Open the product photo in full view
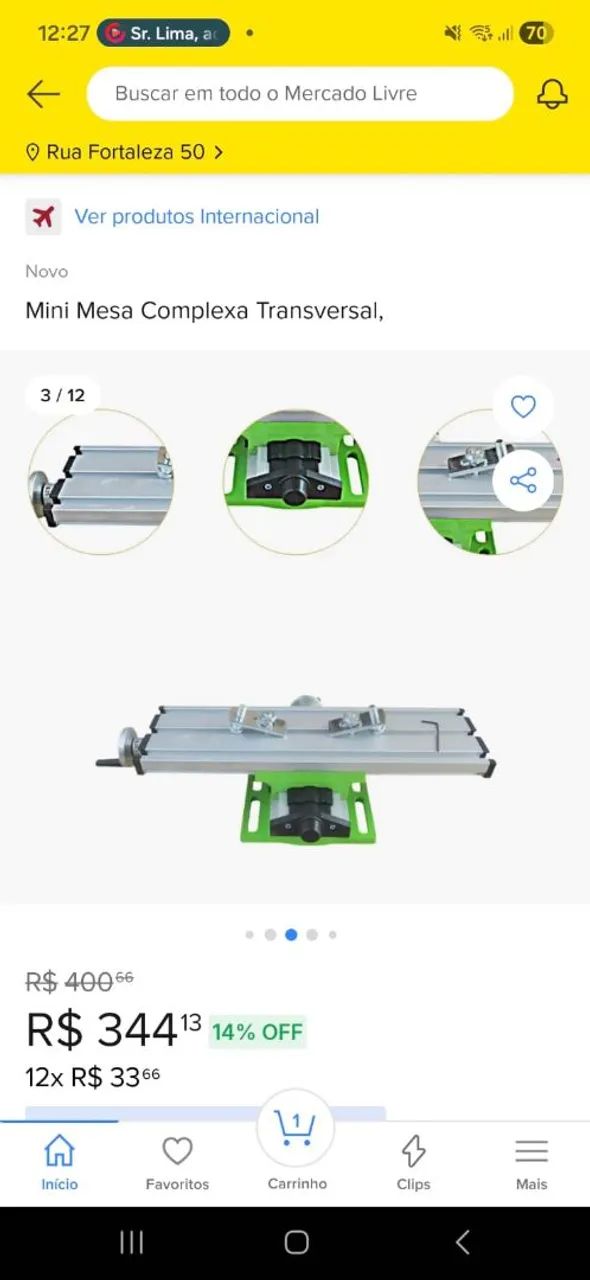The height and width of the screenshot is (1280, 590). coord(295,627)
